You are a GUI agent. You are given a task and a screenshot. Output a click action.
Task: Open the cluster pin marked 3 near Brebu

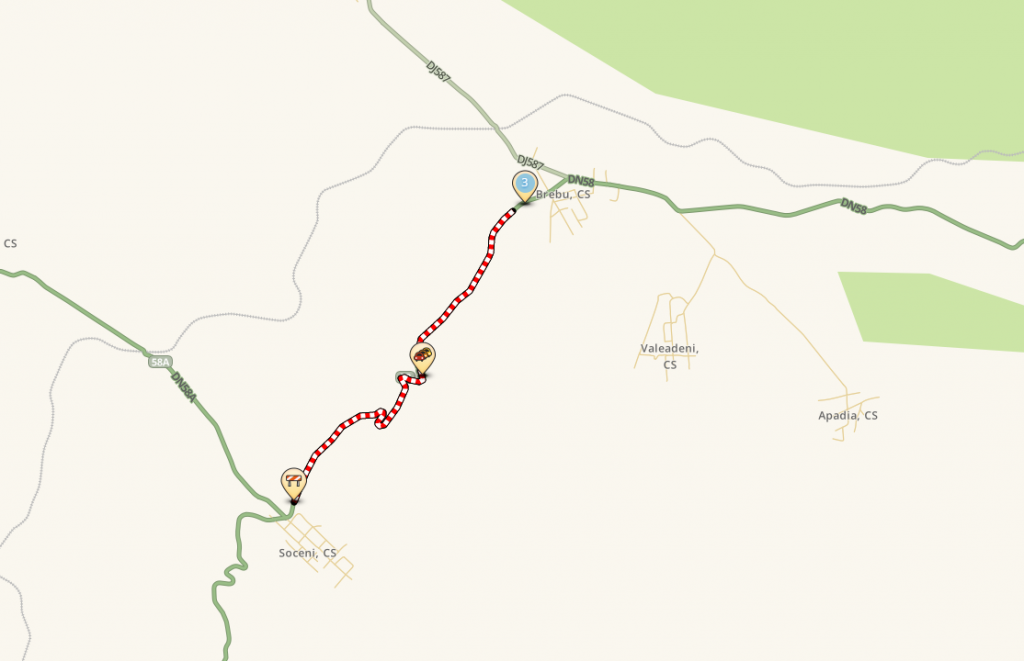pos(523,184)
